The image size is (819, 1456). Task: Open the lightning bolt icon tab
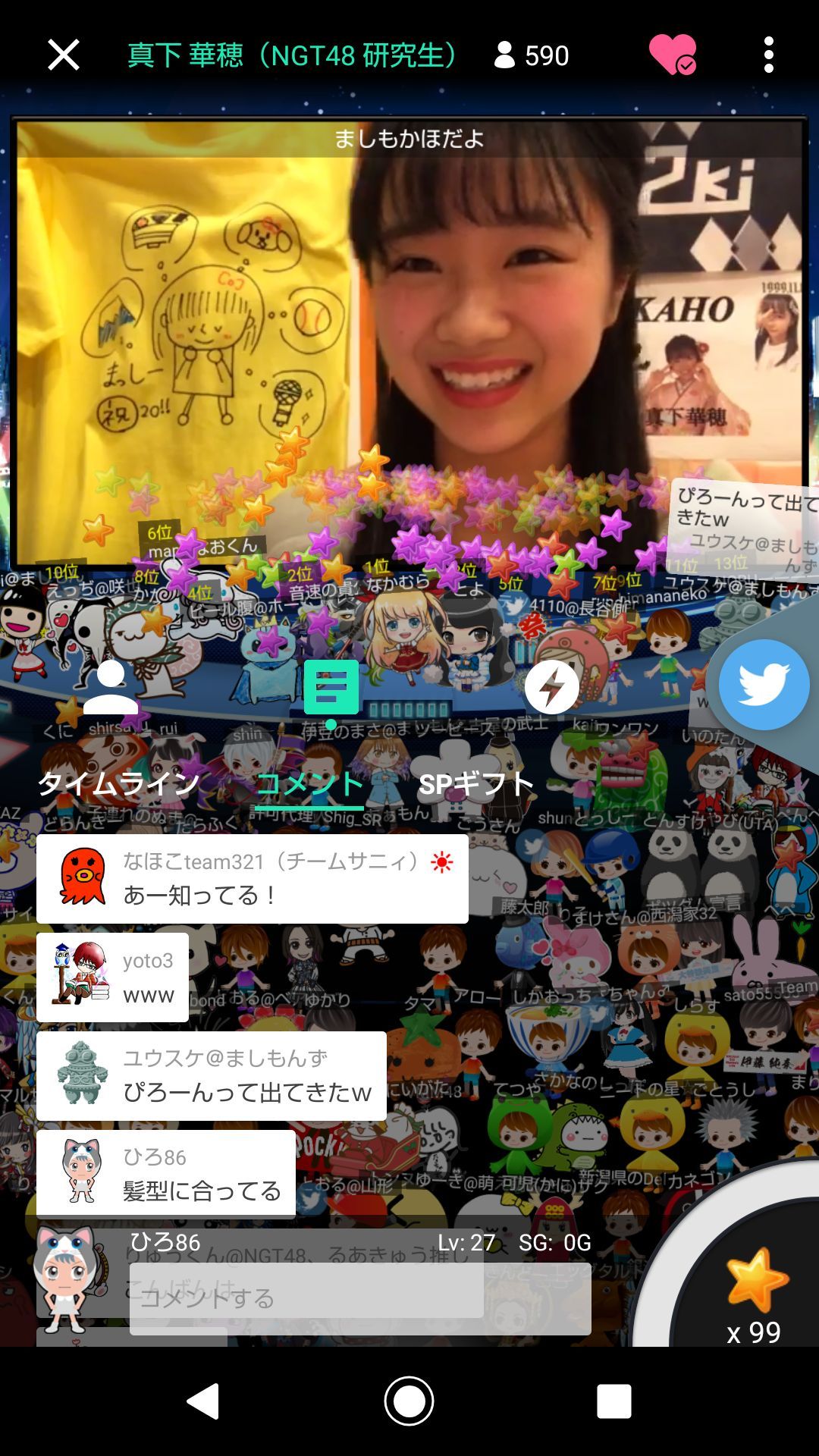[x=551, y=687]
